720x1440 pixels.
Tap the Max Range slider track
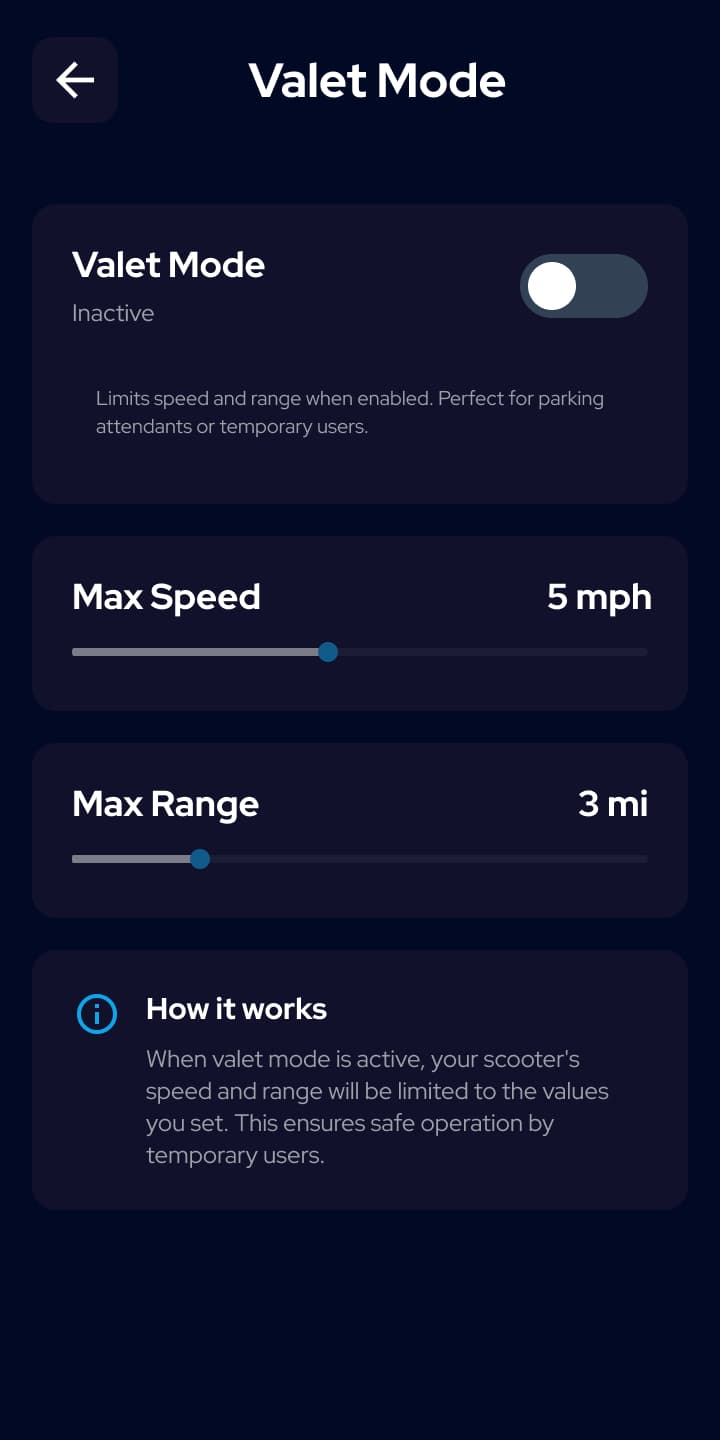[360, 859]
